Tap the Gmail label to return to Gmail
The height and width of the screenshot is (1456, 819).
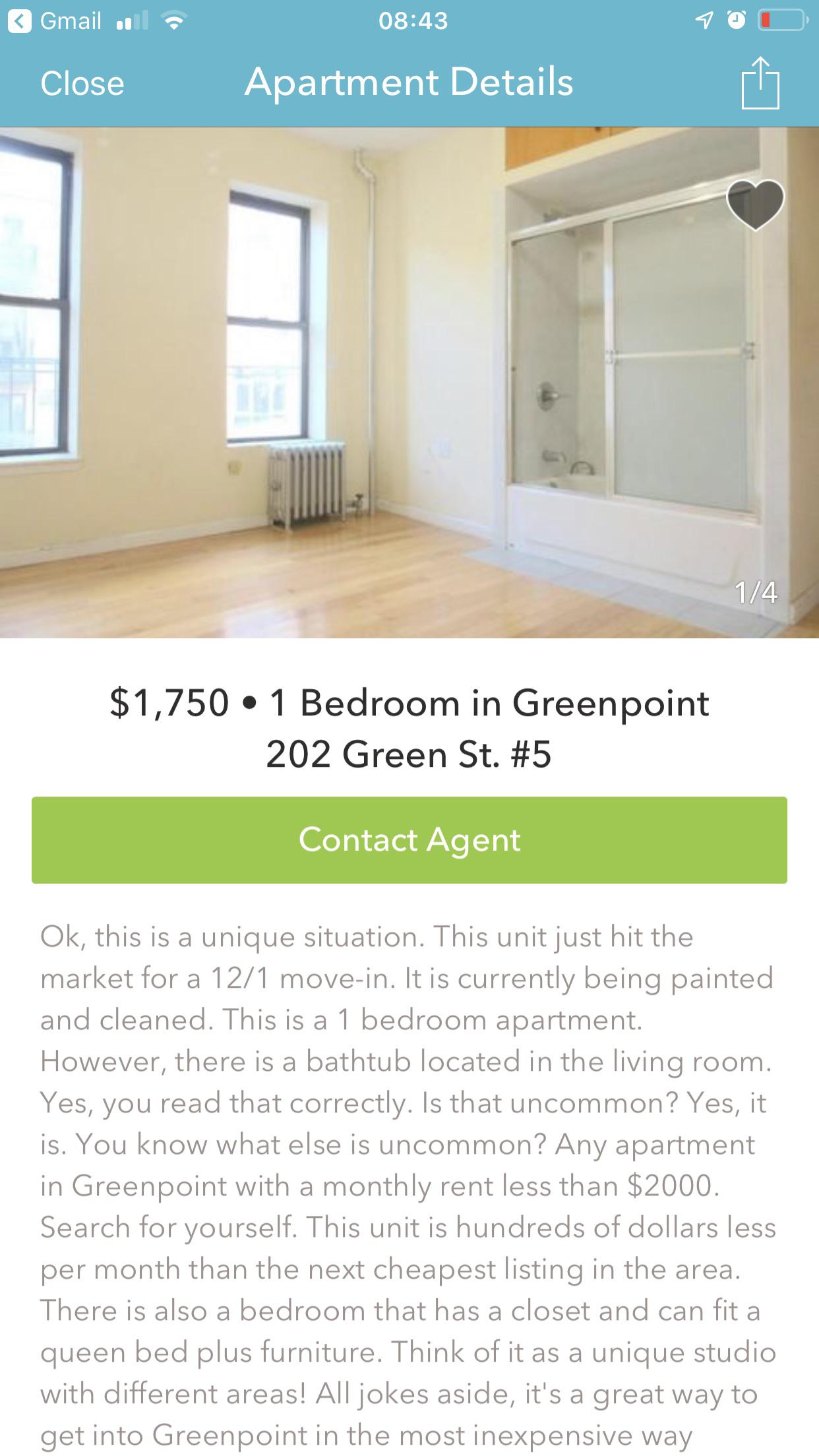click(x=73, y=18)
